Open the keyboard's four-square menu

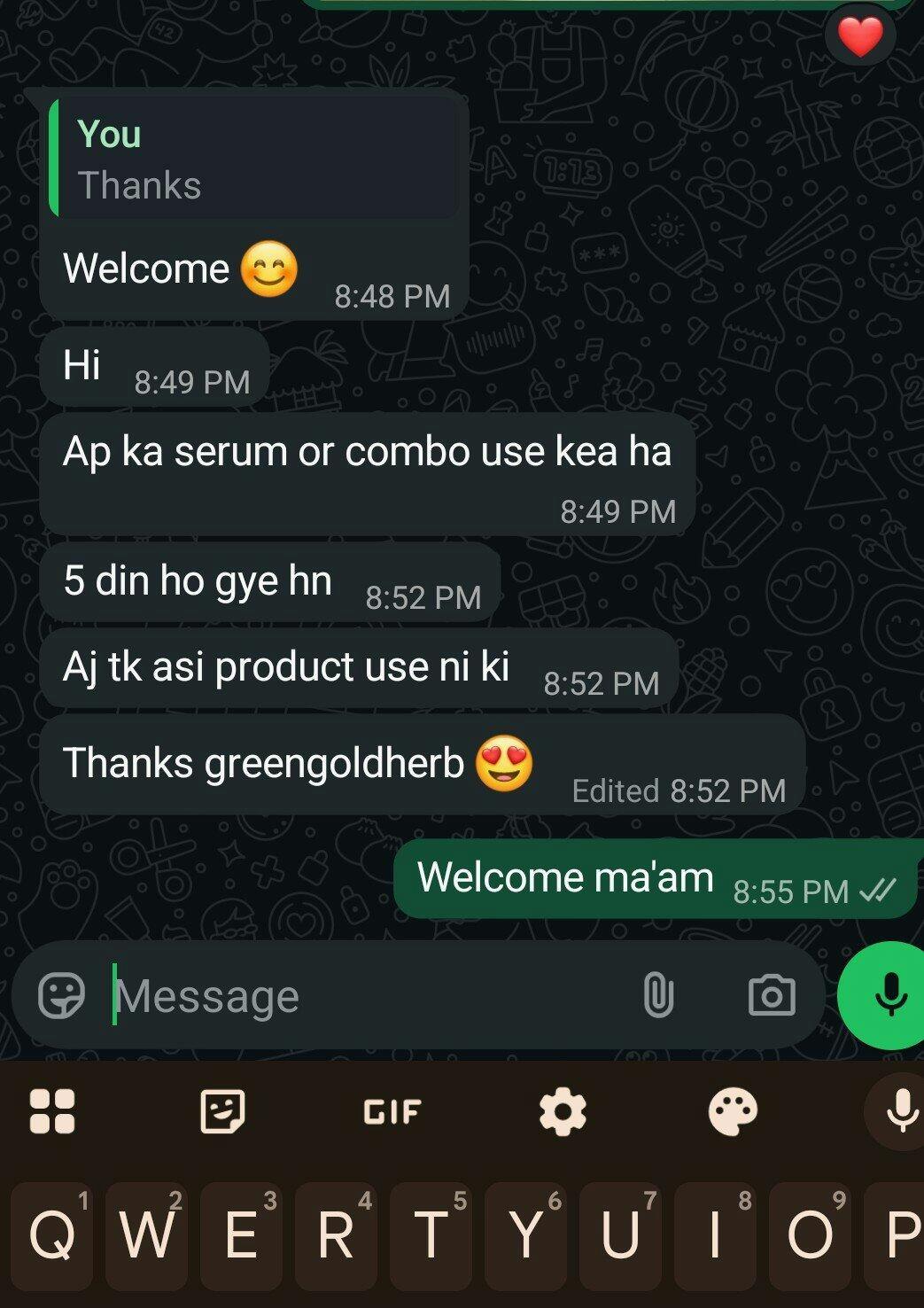click(x=52, y=1110)
